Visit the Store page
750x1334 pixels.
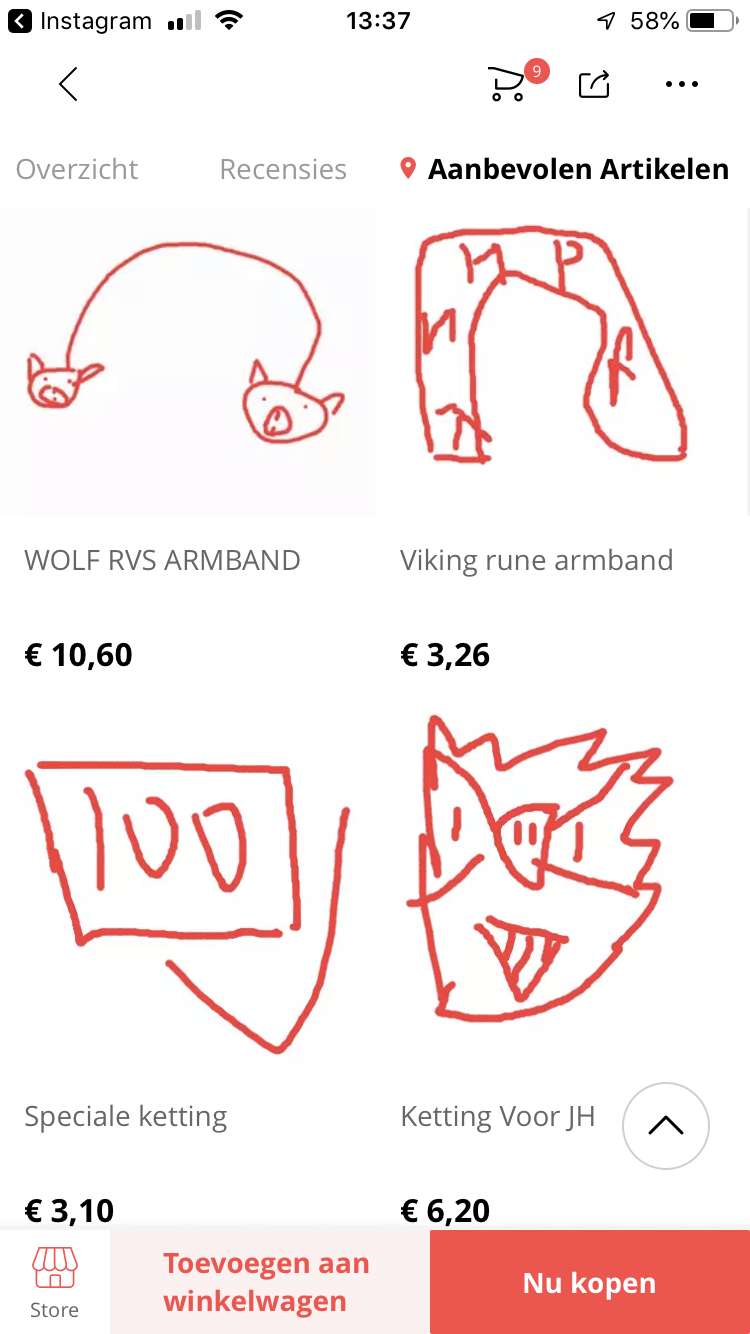click(x=55, y=1282)
